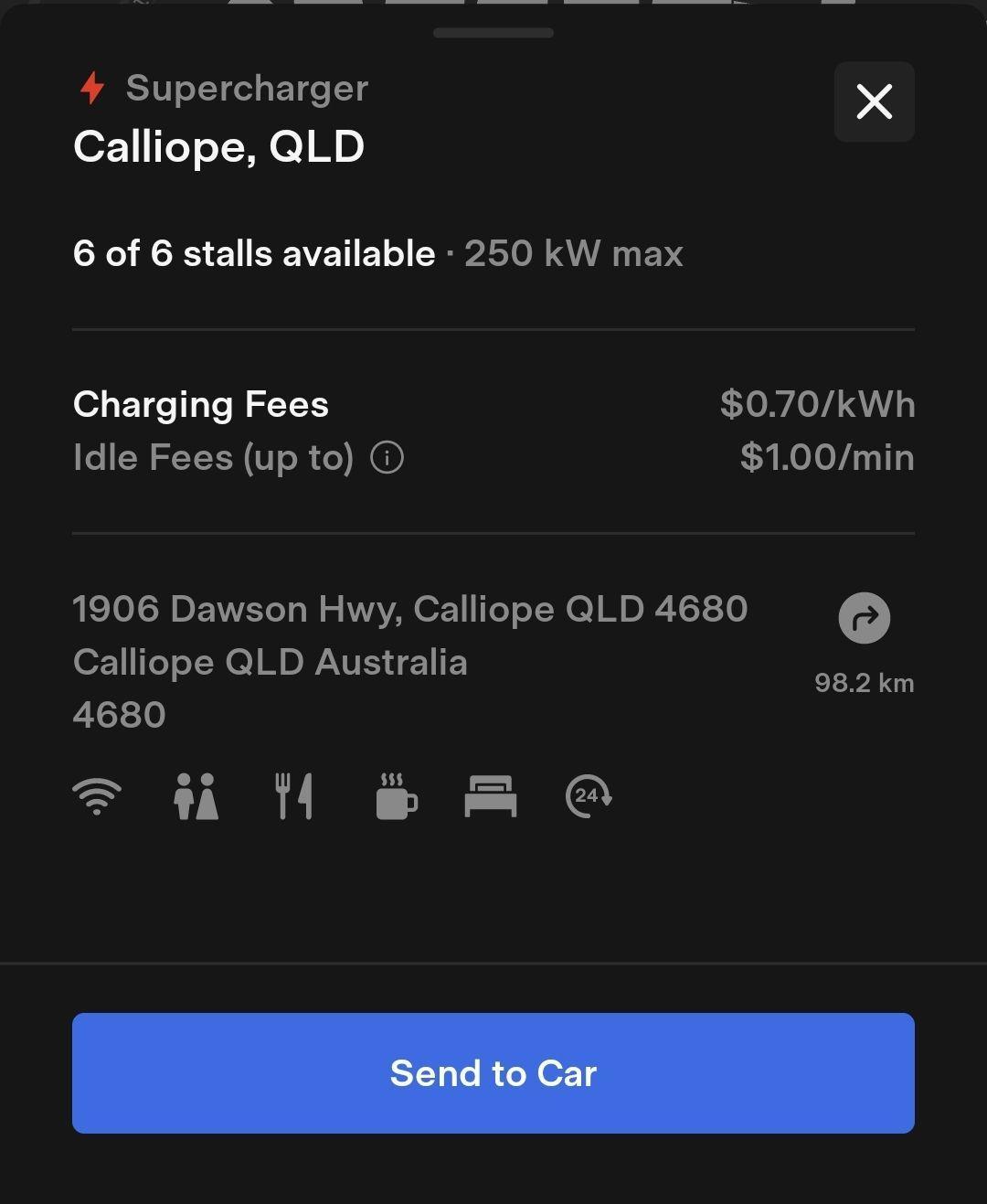Click the drag handle at the sheet top

coord(493,32)
